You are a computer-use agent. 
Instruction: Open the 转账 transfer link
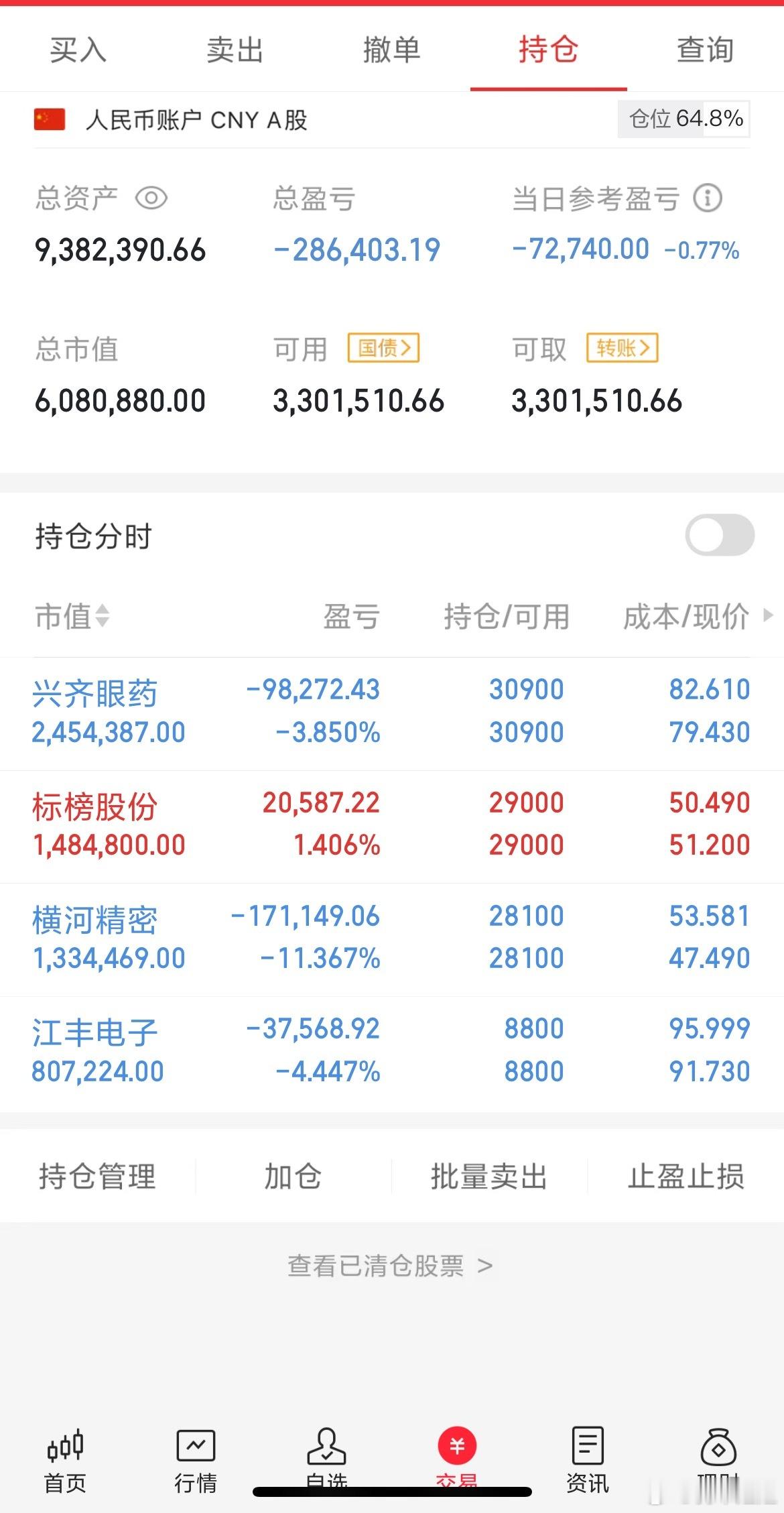(622, 348)
